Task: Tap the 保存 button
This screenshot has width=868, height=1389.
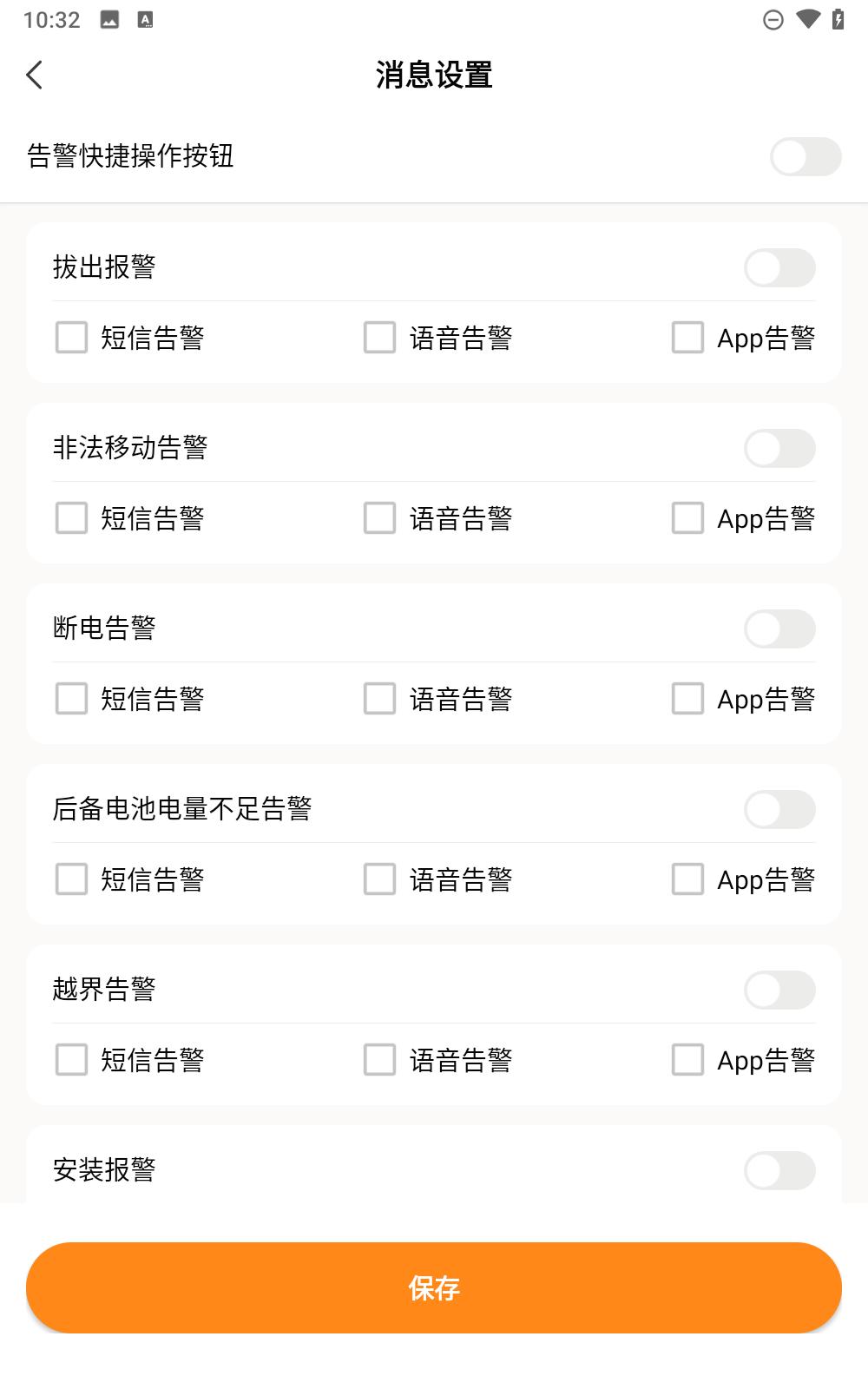Action: click(434, 1288)
